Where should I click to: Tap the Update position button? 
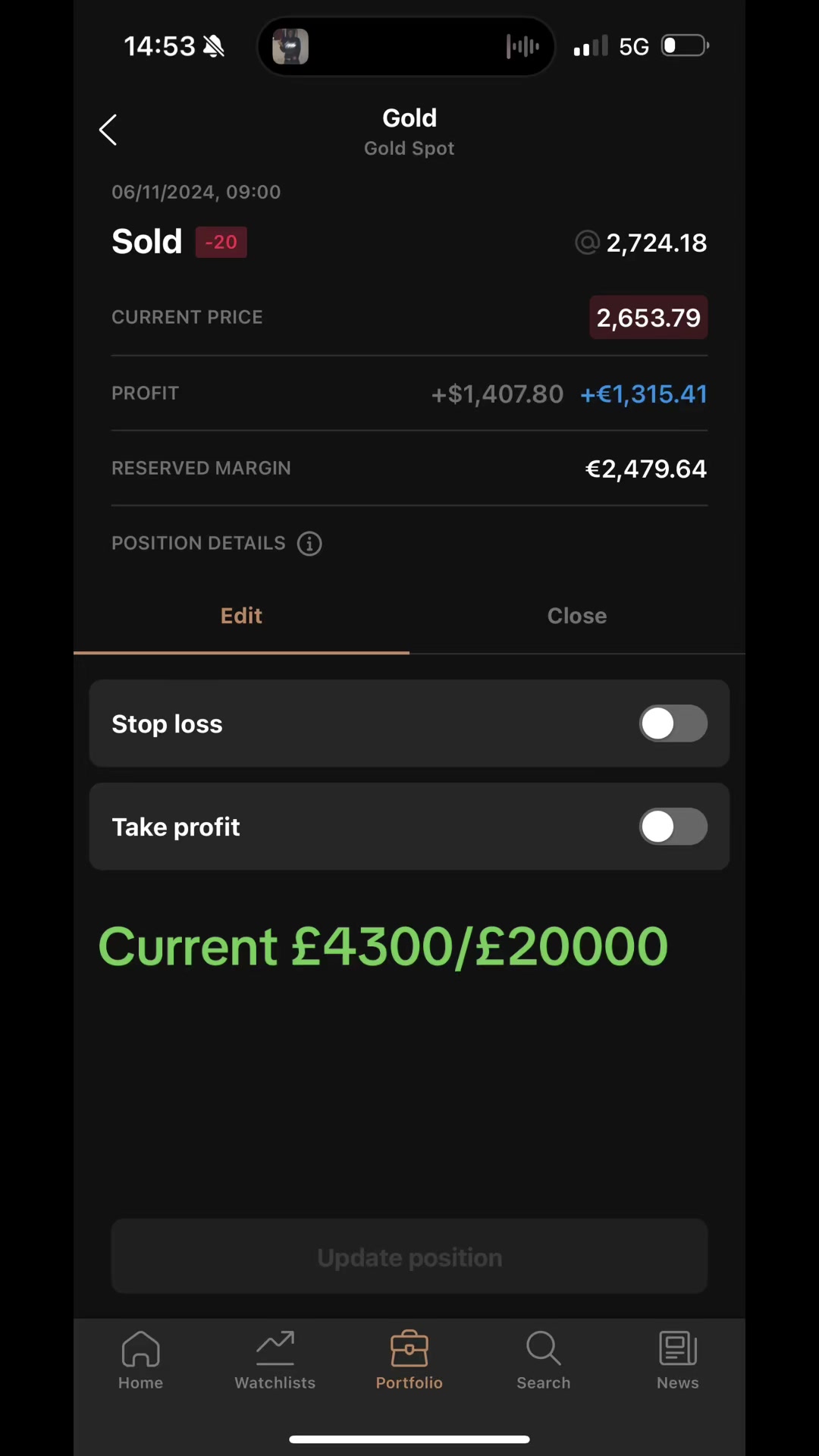tap(409, 1257)
